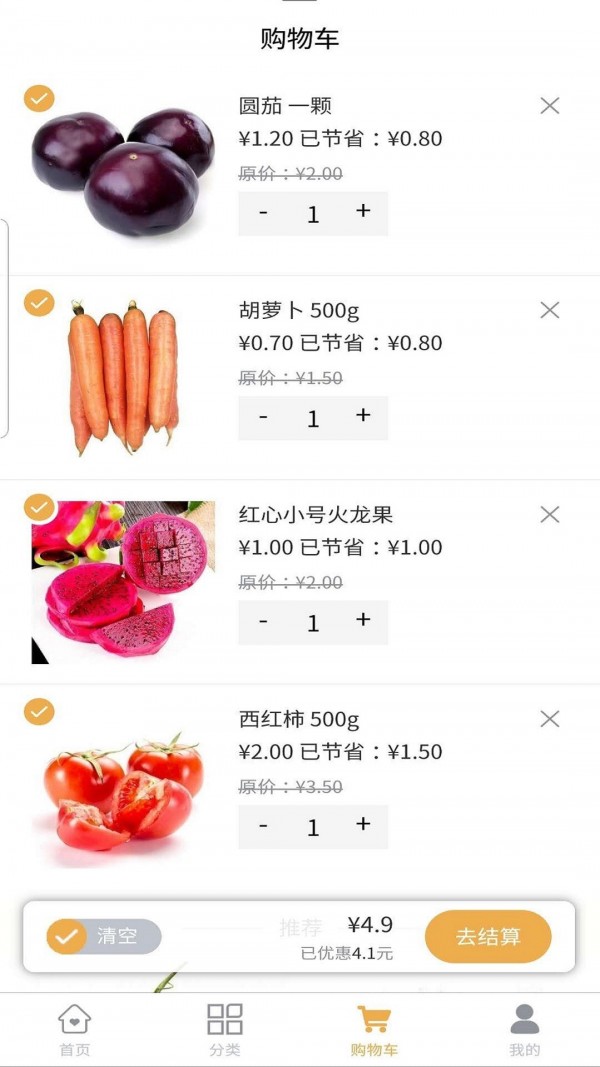Decrease quantity of 圆茄 一颗
Viewport: 600px width, 1067px height.
tap(263, 213)
